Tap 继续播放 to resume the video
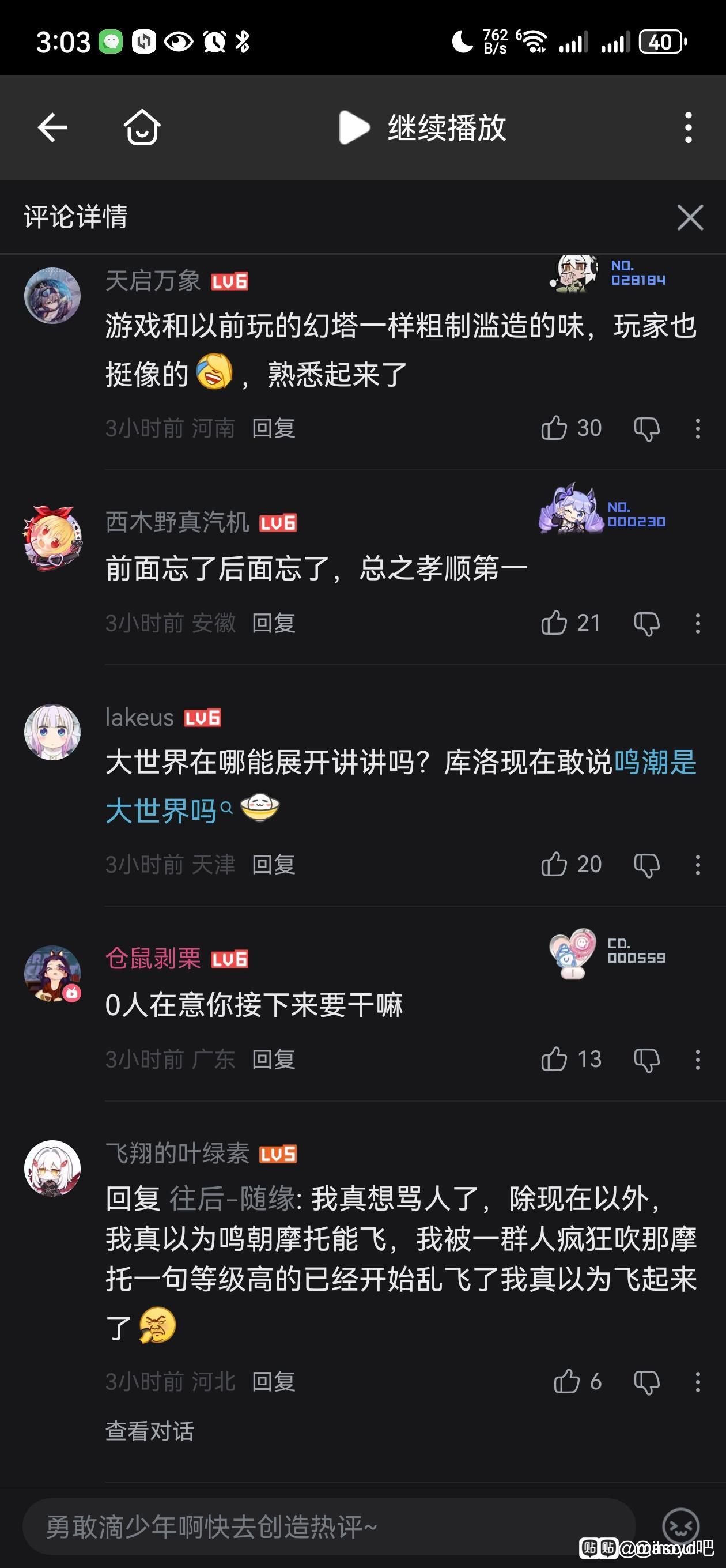The width and height of the screenshot is (726, 1568). [422, 128]
